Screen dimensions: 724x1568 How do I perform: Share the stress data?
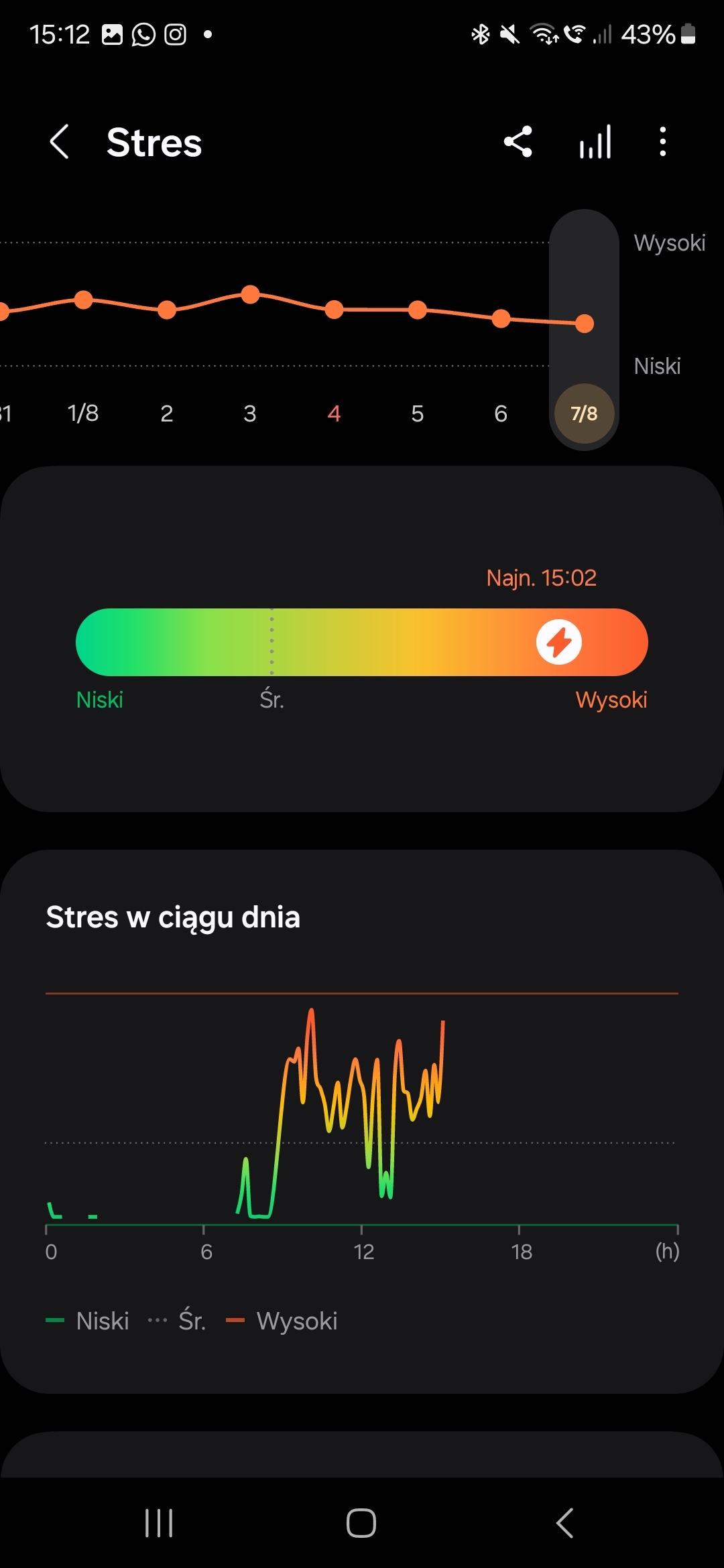[x=518, y=142]
